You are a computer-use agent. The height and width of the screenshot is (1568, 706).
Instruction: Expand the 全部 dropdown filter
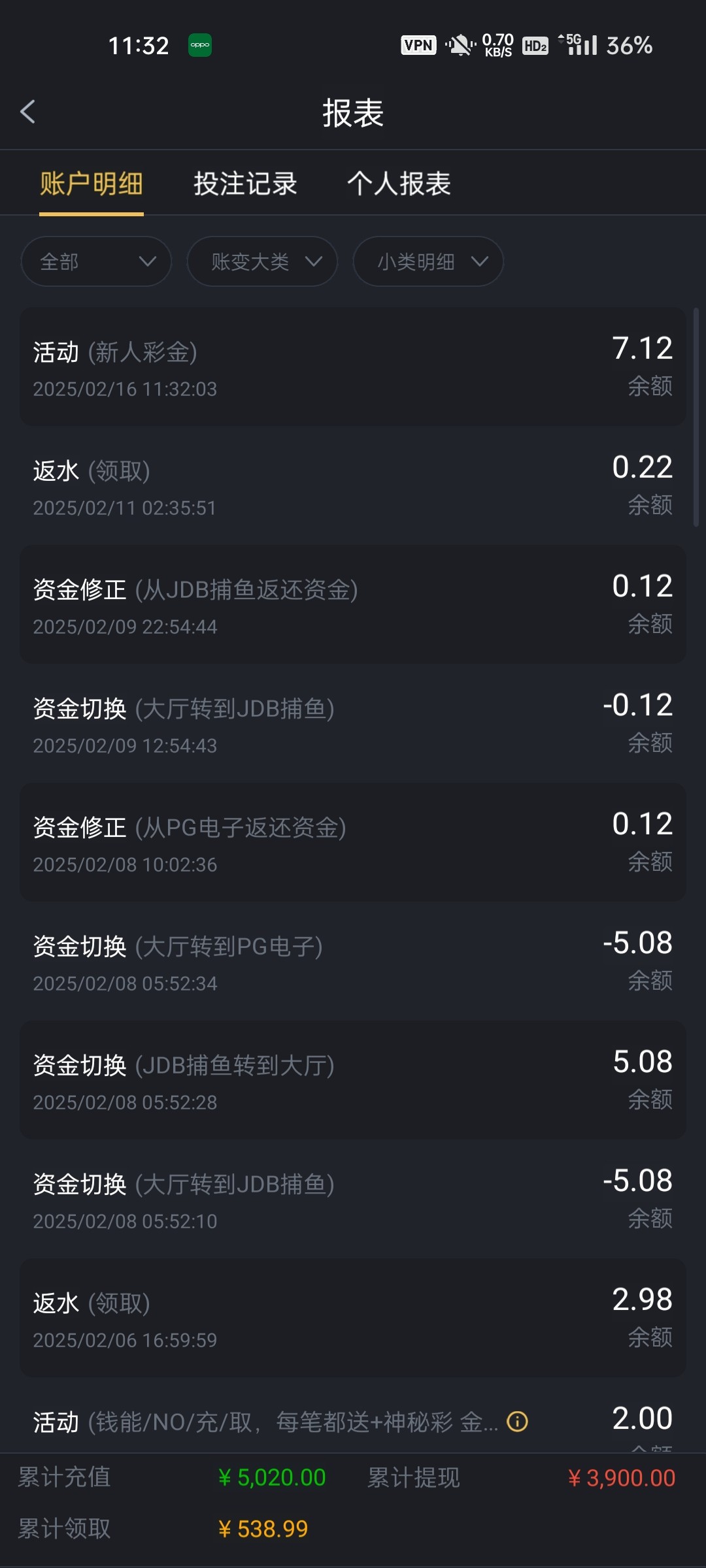96,261
